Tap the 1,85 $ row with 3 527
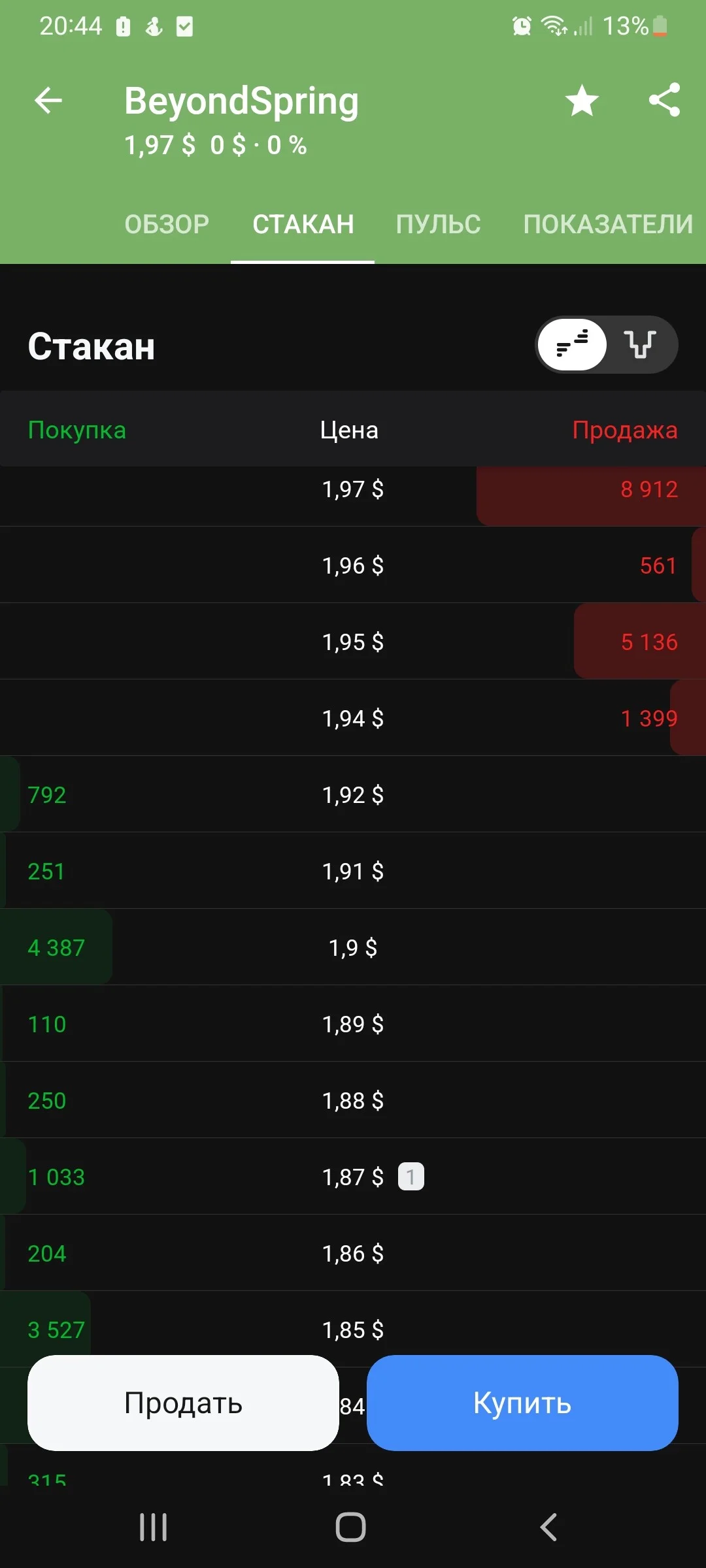This screenshot has width=706, height=1568. coord(353,1330)
